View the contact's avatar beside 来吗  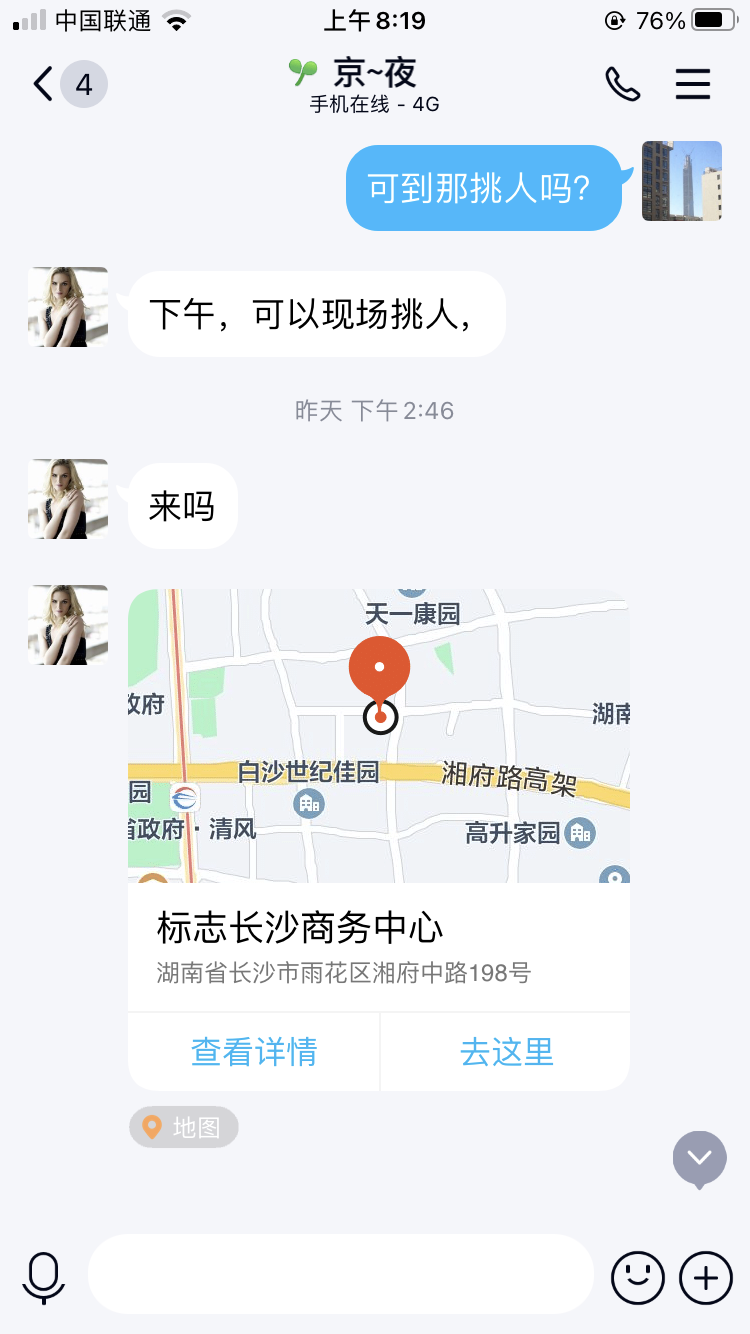(68, 499)
